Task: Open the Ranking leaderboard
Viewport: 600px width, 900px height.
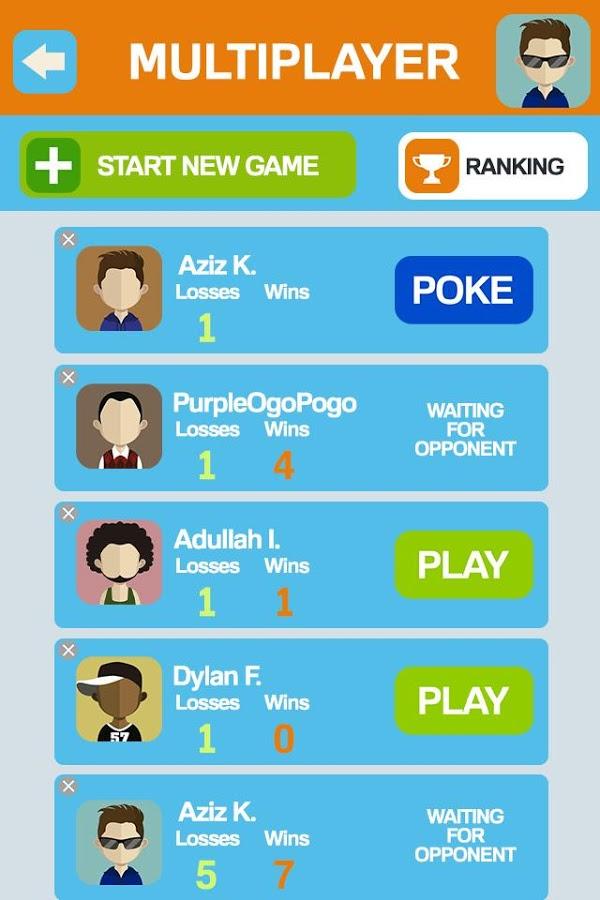Action: click(x=493, y=166)
